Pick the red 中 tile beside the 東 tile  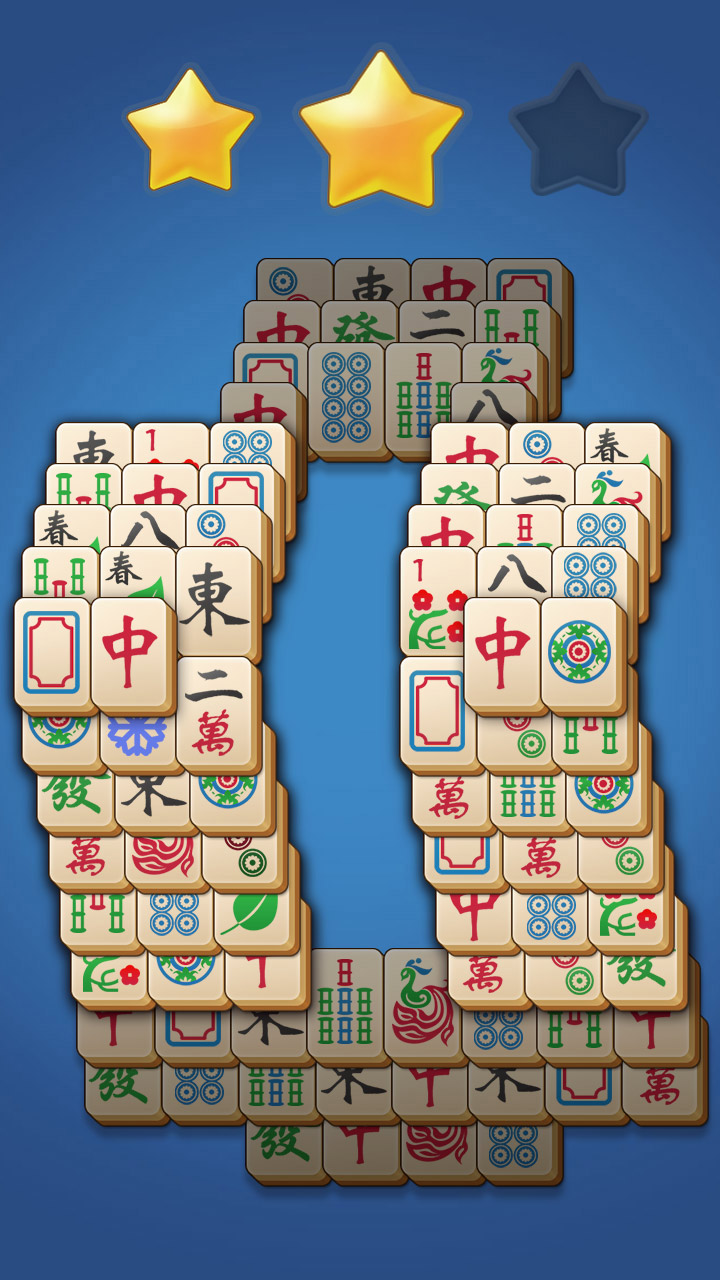[130, 653]
